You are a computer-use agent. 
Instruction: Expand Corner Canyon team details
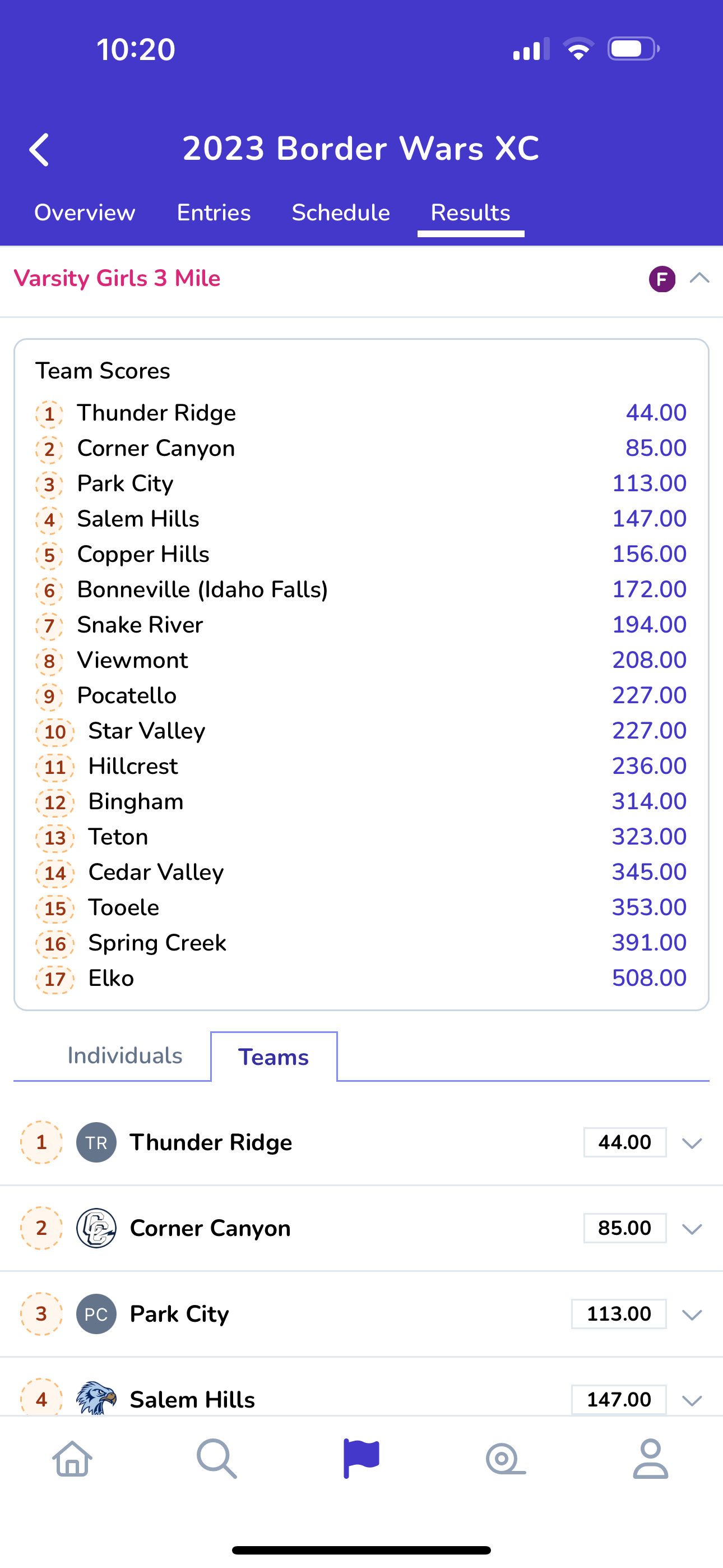(x=692, y=1229)
